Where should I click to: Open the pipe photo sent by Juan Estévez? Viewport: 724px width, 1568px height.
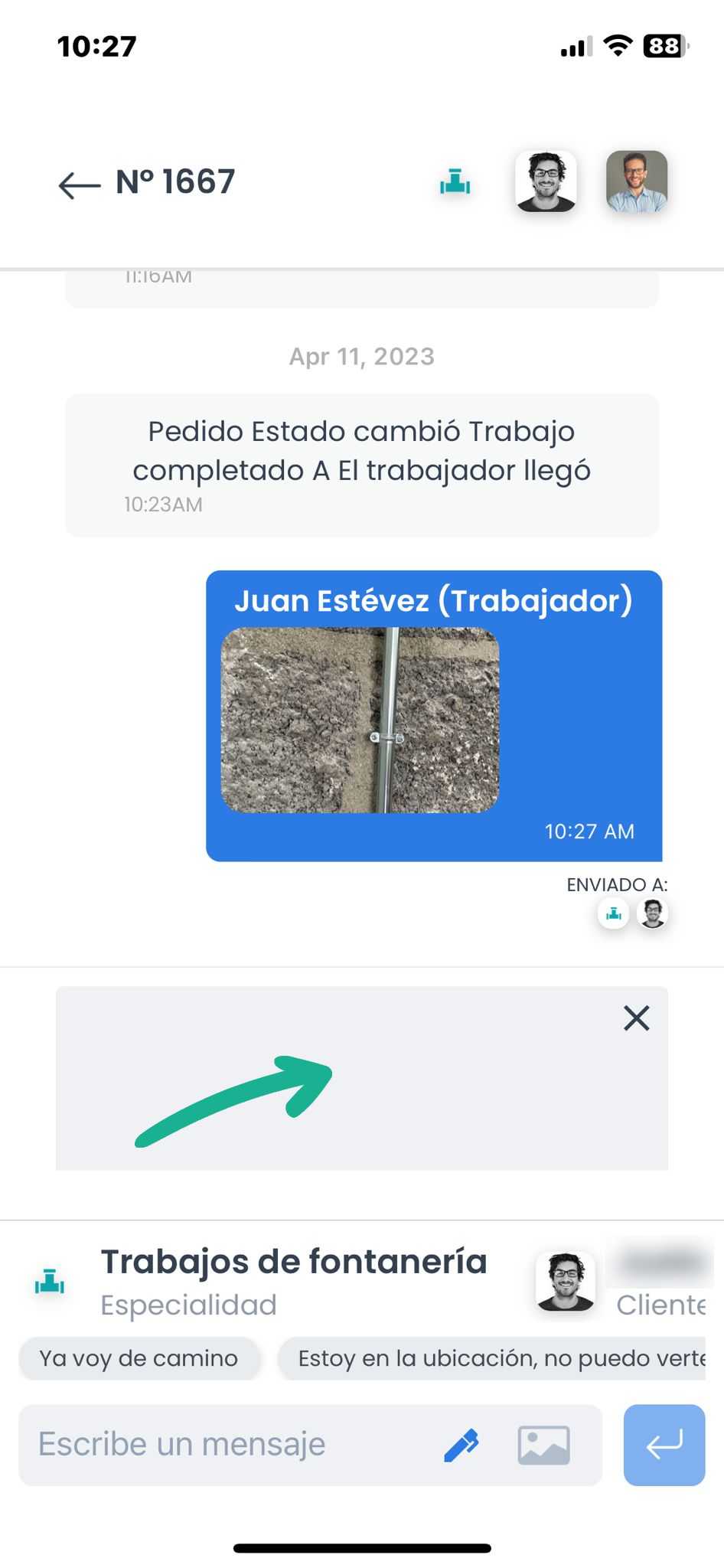tap(360, 720)
